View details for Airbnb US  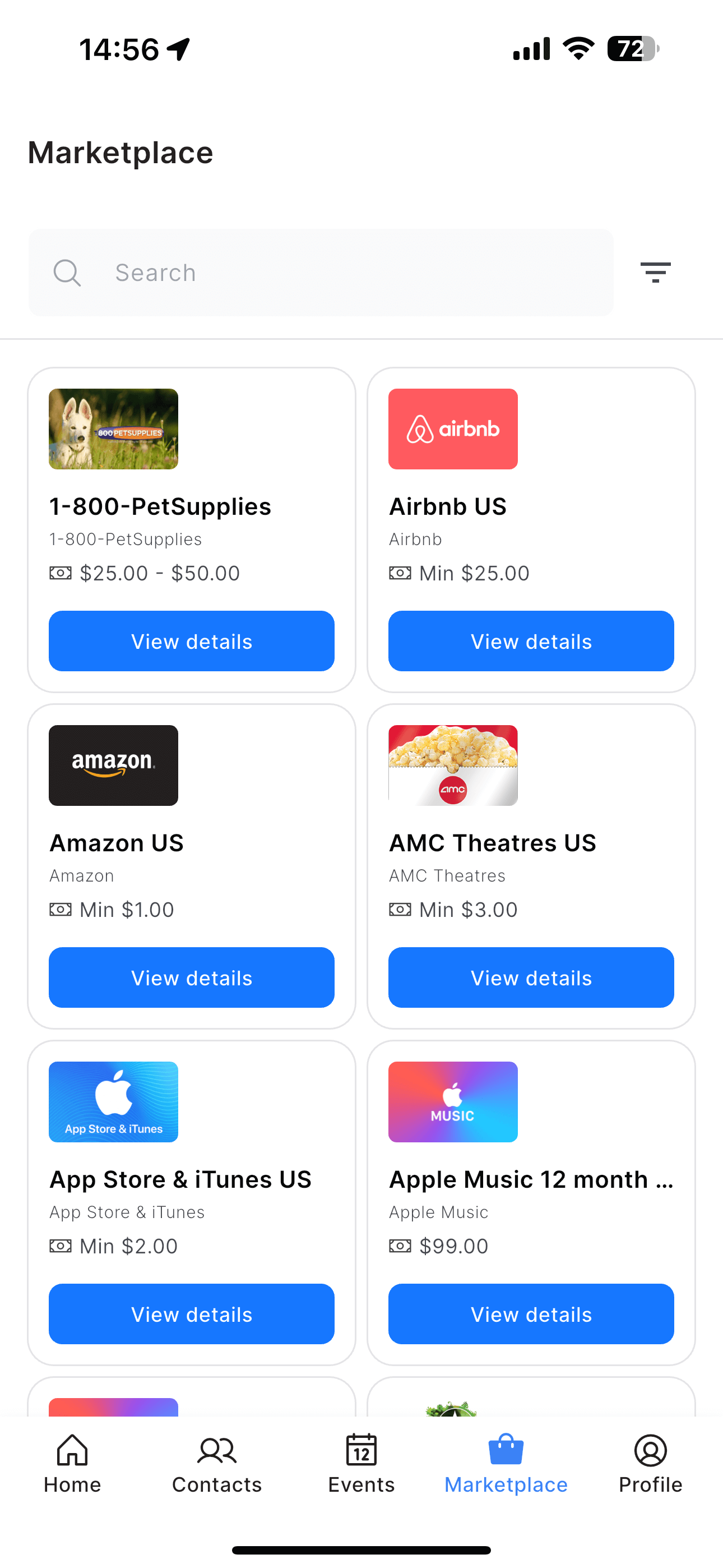click(531, 641)
